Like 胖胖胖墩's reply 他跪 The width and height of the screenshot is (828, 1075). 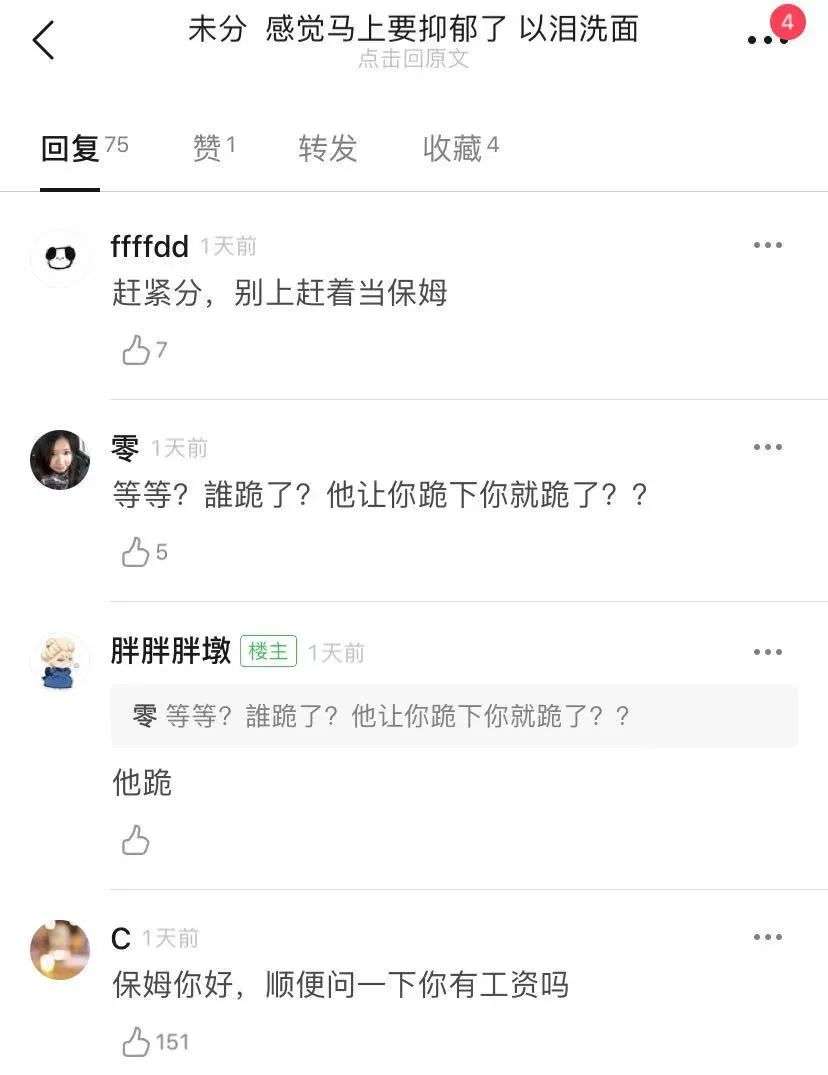click(x=136, y=841)
